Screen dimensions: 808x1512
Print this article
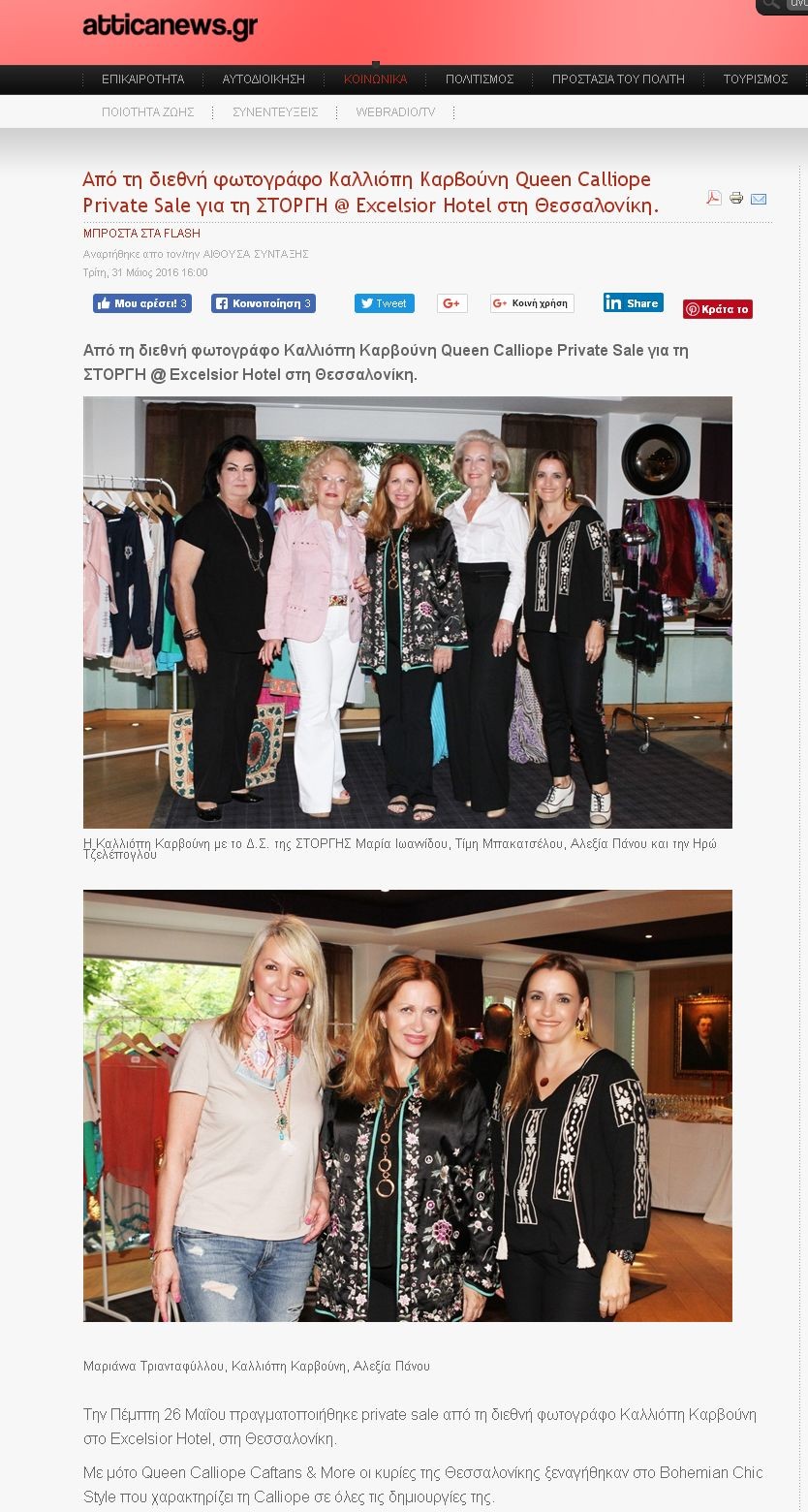pyautogui.click(x=736, y=198)
